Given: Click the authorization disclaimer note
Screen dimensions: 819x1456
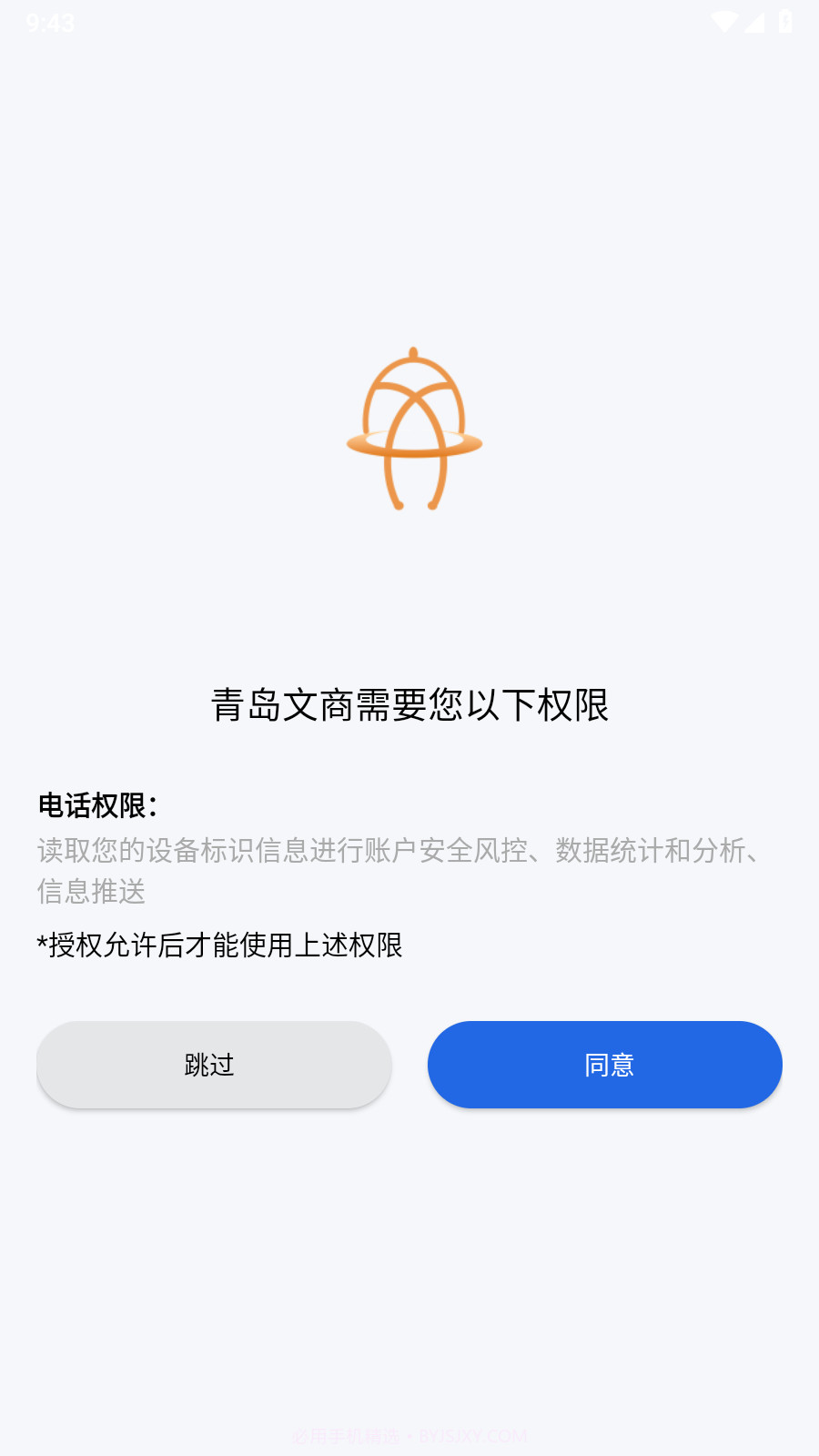Looking at the screenshot, I should 221,945.
